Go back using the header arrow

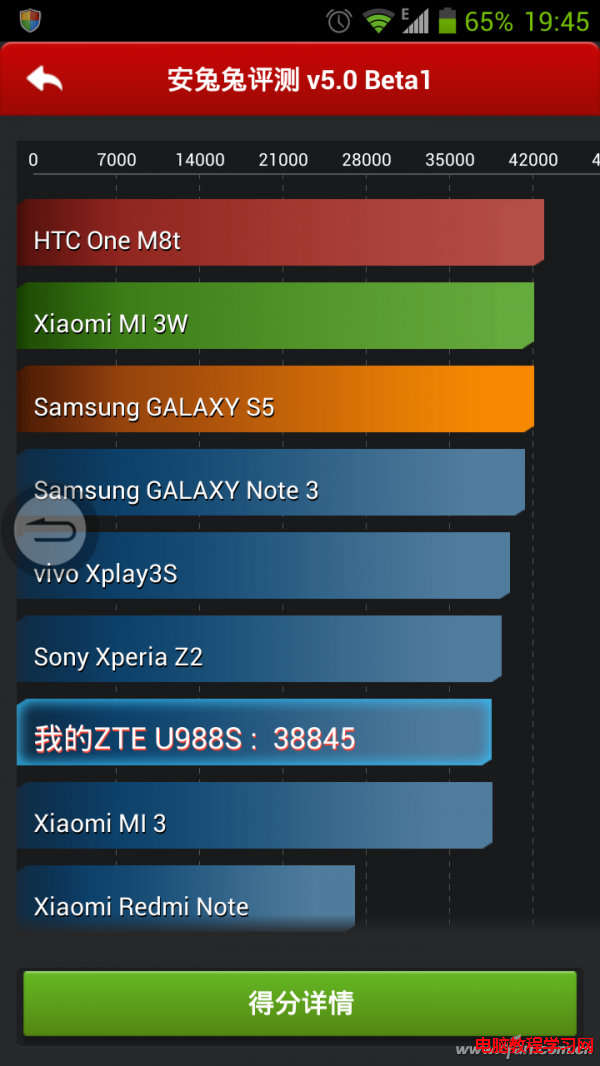45,79
